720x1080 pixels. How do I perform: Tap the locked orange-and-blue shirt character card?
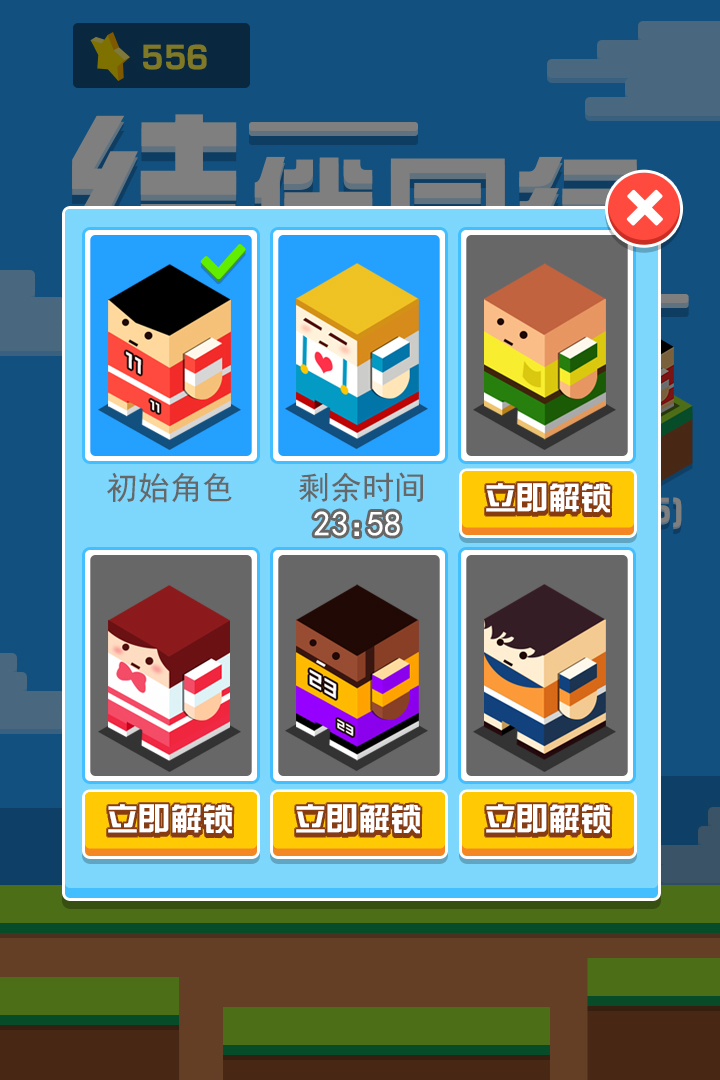pos(547,666)
